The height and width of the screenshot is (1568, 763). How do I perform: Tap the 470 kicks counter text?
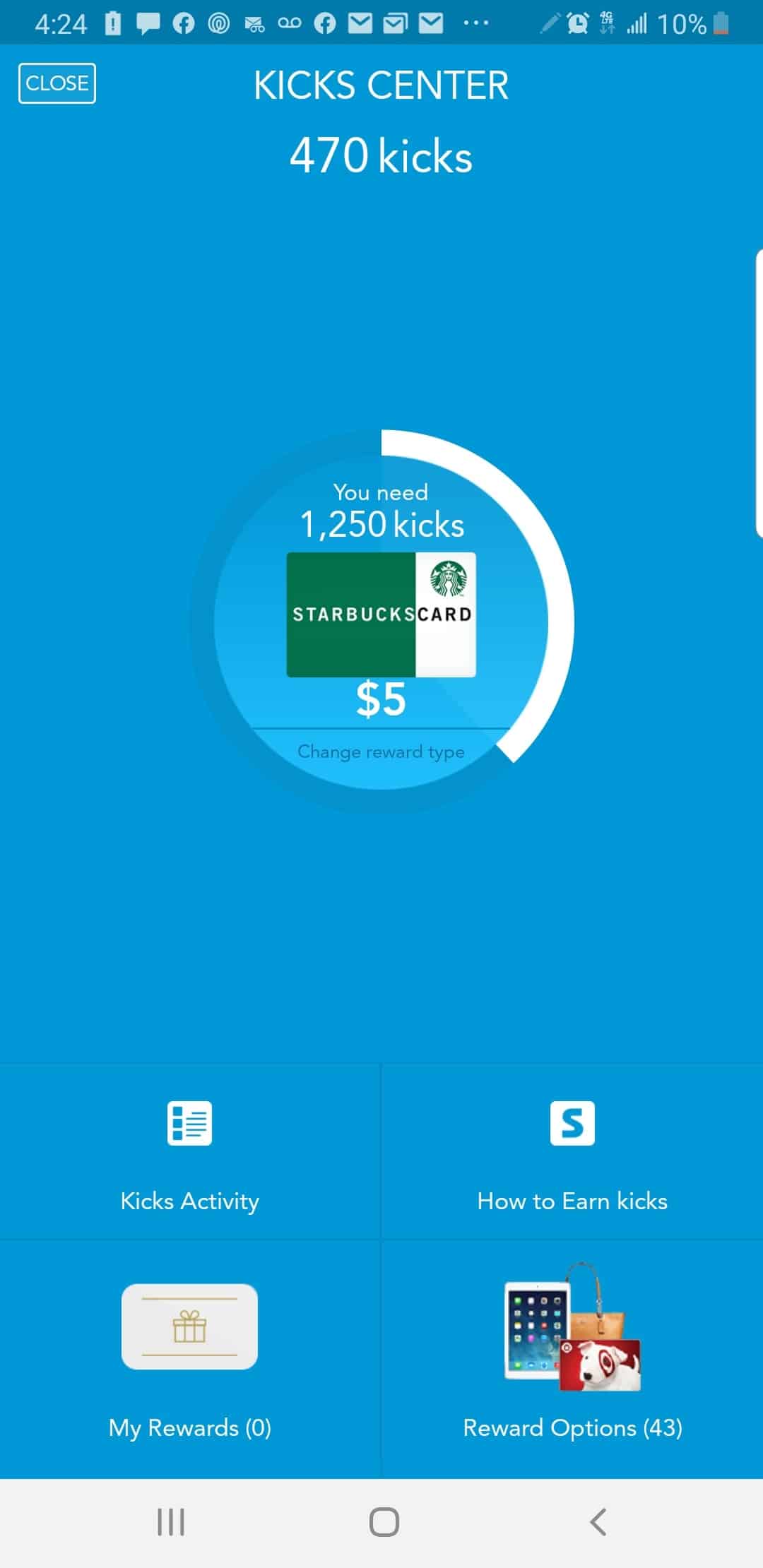(x=381, y=155)
